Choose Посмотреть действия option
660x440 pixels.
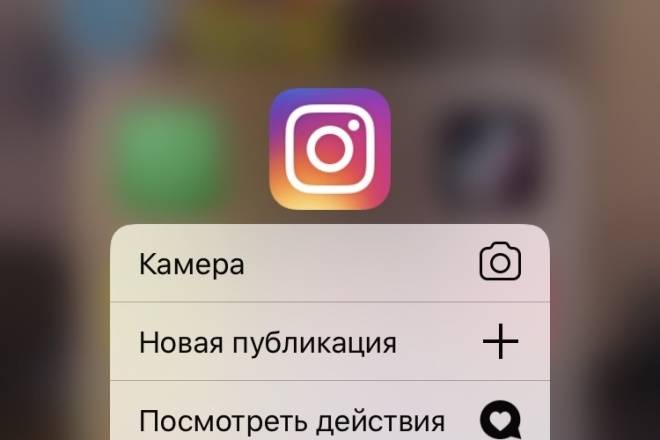329,418
